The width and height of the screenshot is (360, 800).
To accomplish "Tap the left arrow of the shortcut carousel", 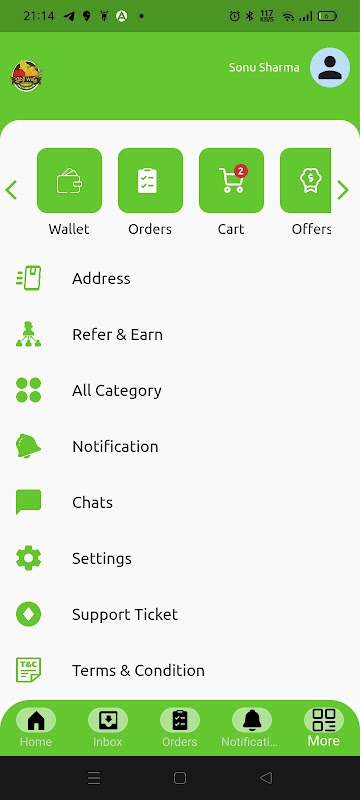I will point(11,190).
